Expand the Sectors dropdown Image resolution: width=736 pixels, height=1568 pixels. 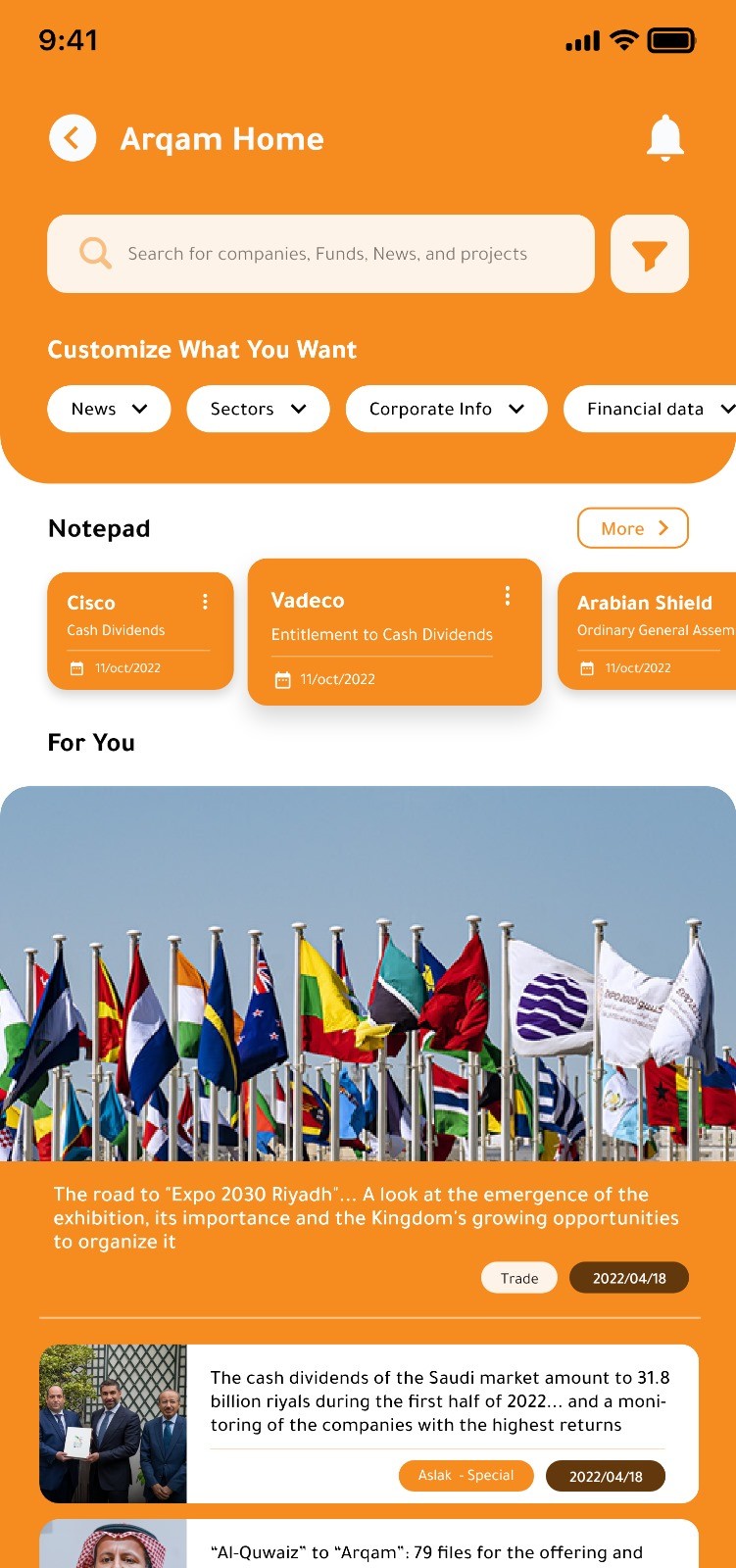click(x=258, y=409)
